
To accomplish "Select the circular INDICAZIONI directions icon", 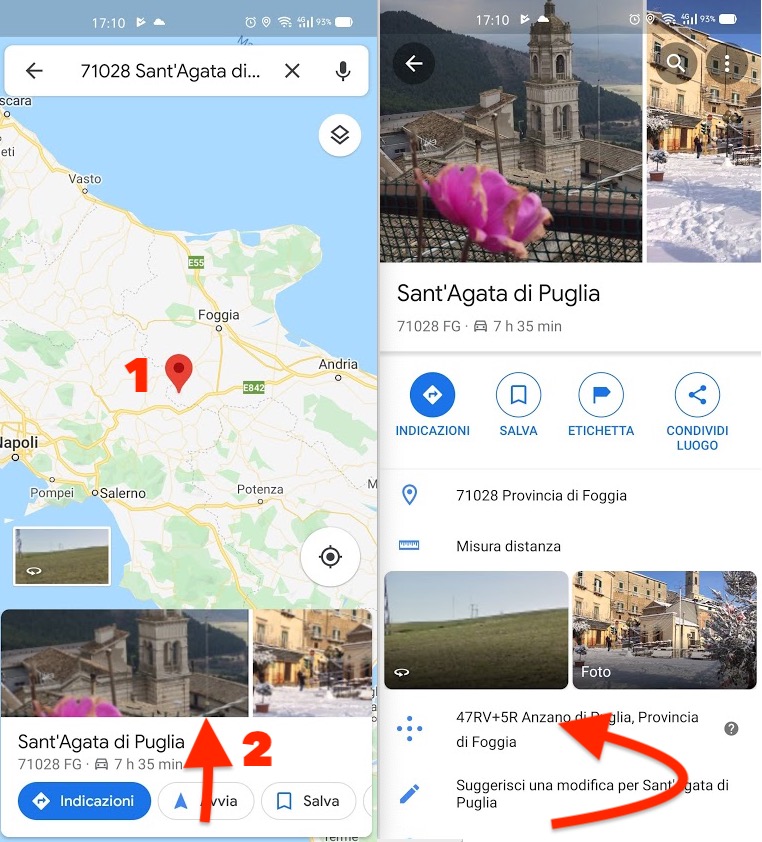I will click(x=432, y=394).
